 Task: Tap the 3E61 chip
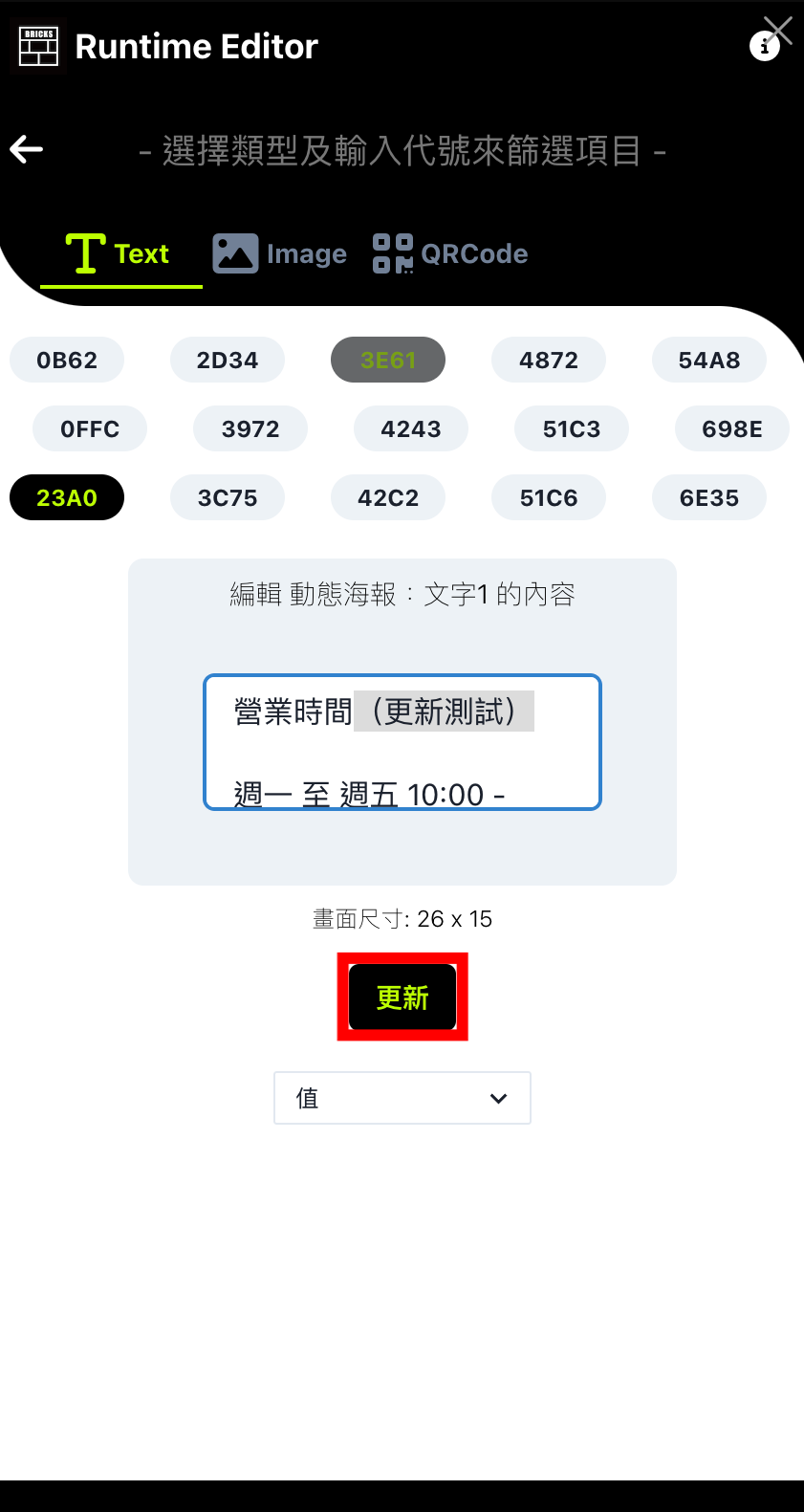click(388, 361)
